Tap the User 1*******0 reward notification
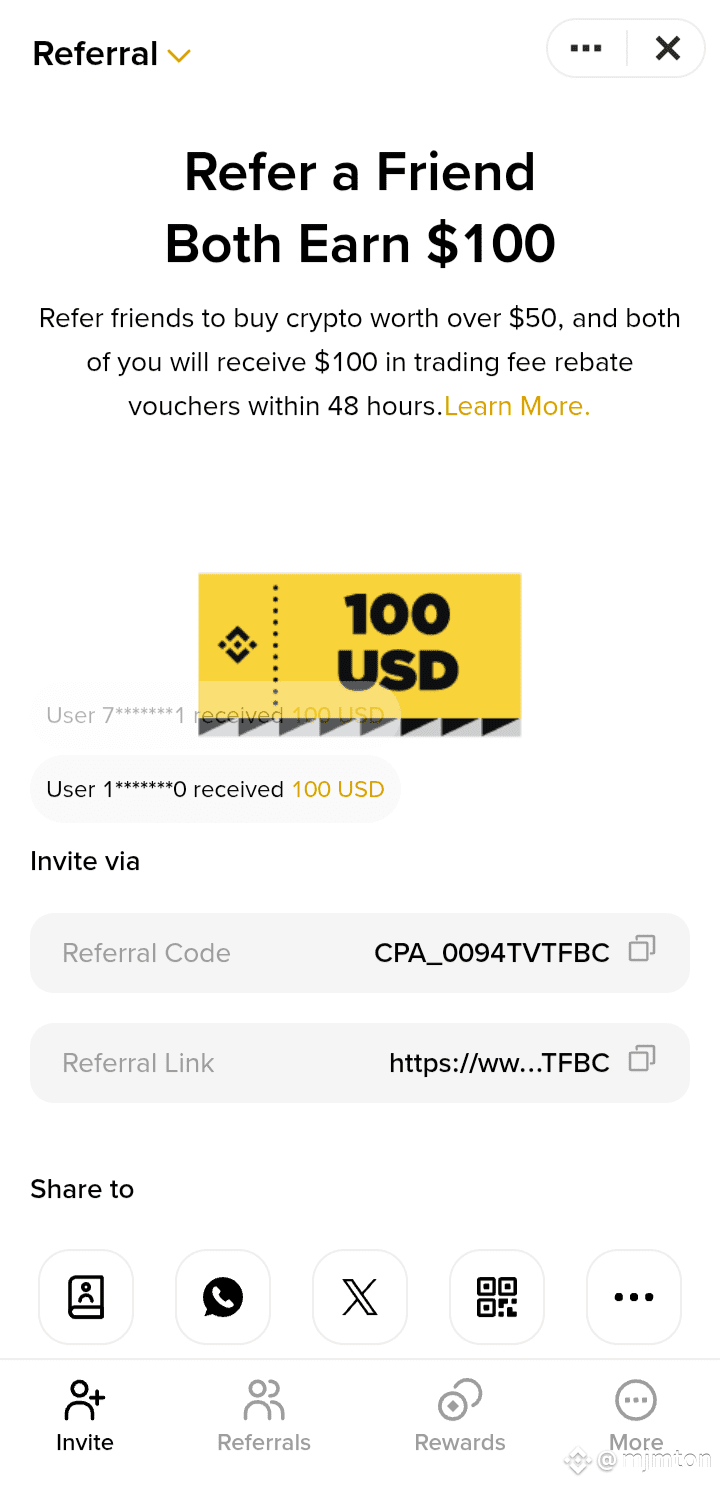This screenshot has width=720, height=1486. point(215,789)
